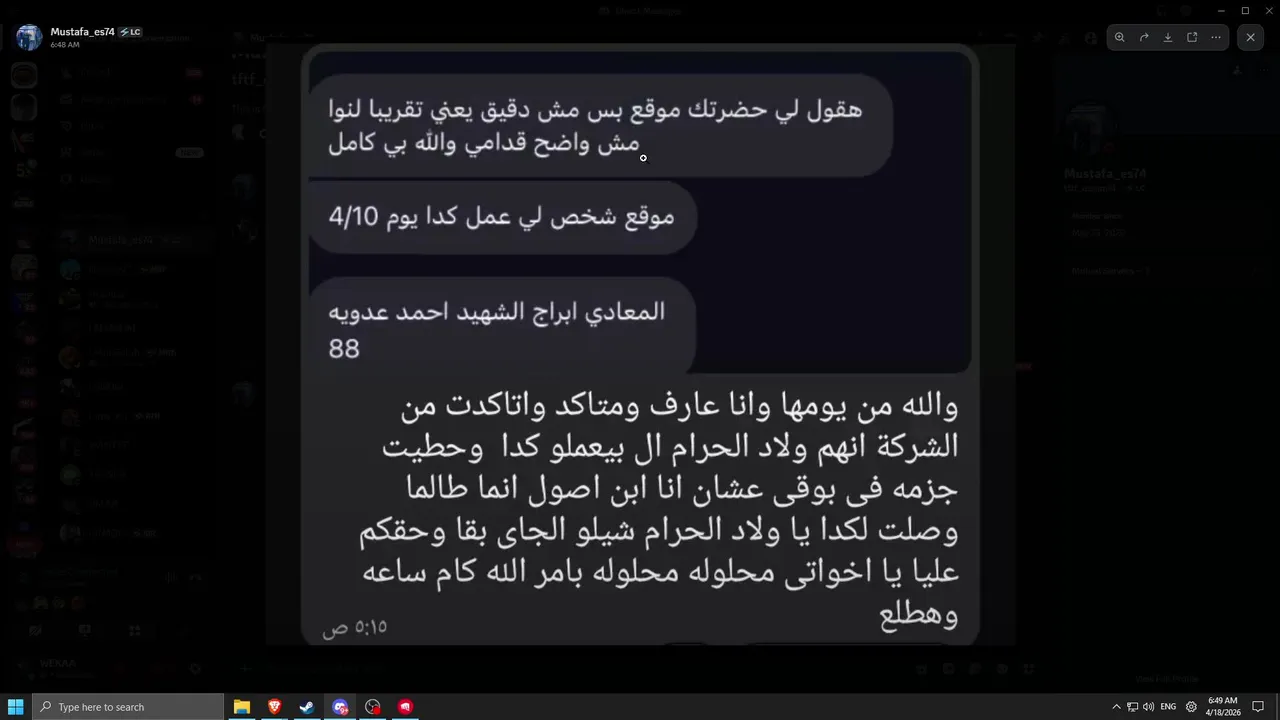Open the Windows Start menu
Screen dimensions: 1280x720
click(x=16, y=707)
